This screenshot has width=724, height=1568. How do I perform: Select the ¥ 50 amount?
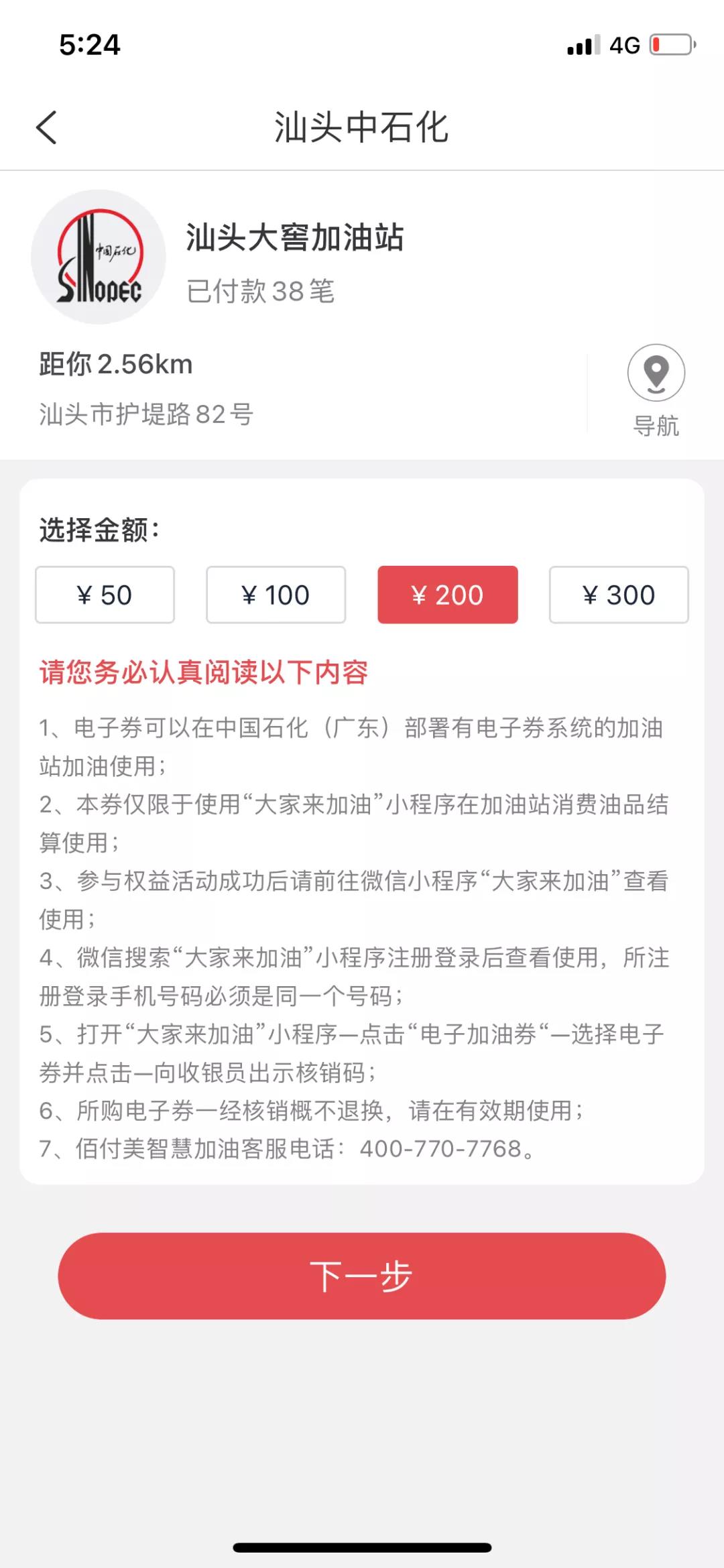105,595
